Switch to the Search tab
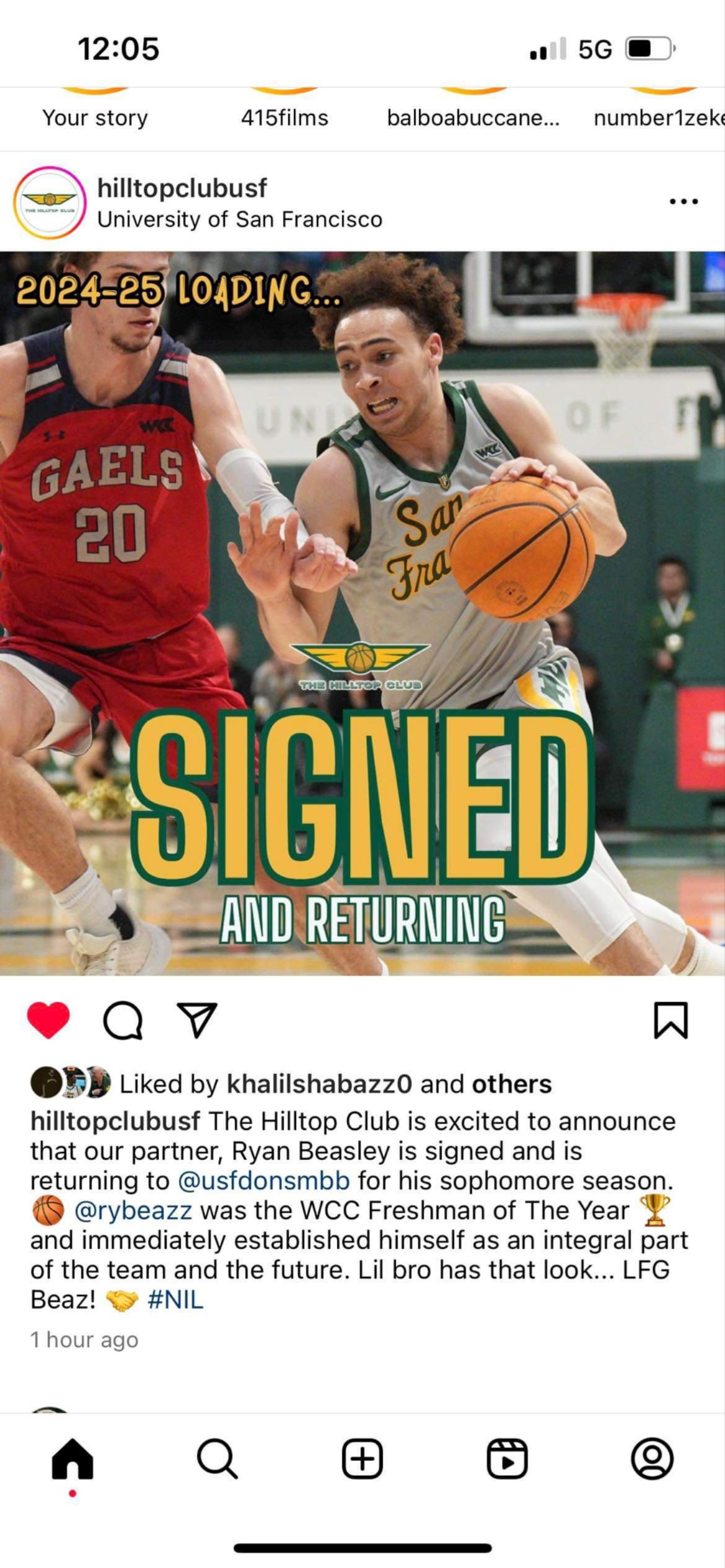725x1568 pixels. point(217,1459)
